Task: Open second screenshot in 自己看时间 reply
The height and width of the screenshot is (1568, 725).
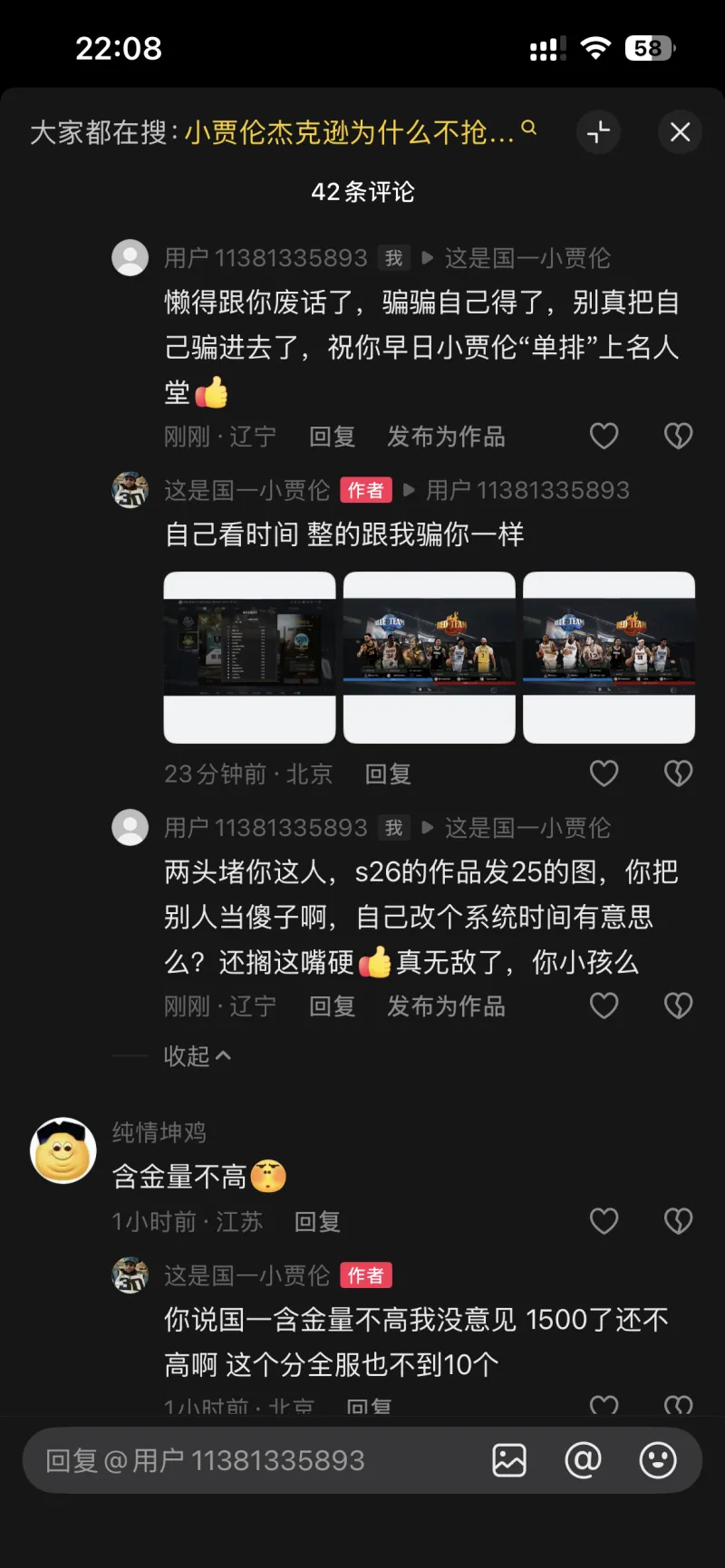Action: [x=429, y=657]
